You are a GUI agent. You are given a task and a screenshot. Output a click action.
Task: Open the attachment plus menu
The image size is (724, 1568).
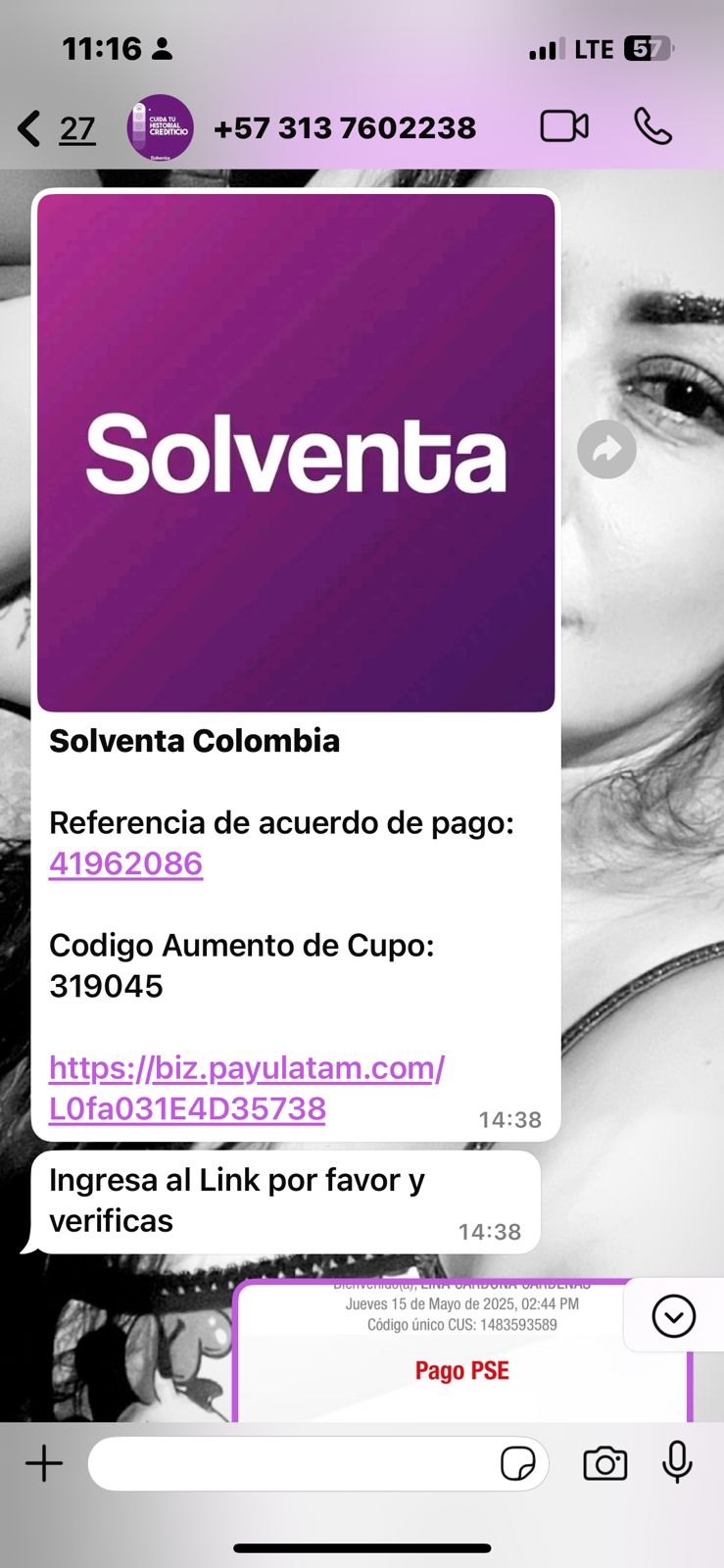[44, 1464]
